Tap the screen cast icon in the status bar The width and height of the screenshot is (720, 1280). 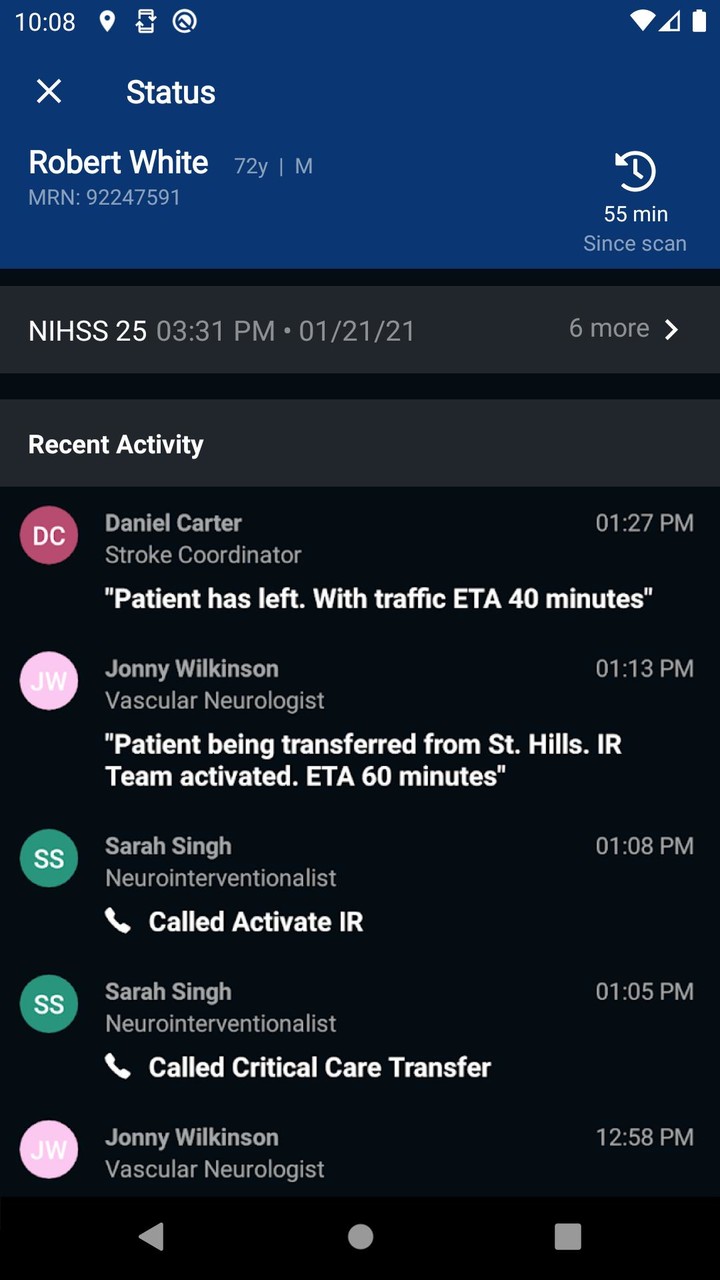click(148, 21)
